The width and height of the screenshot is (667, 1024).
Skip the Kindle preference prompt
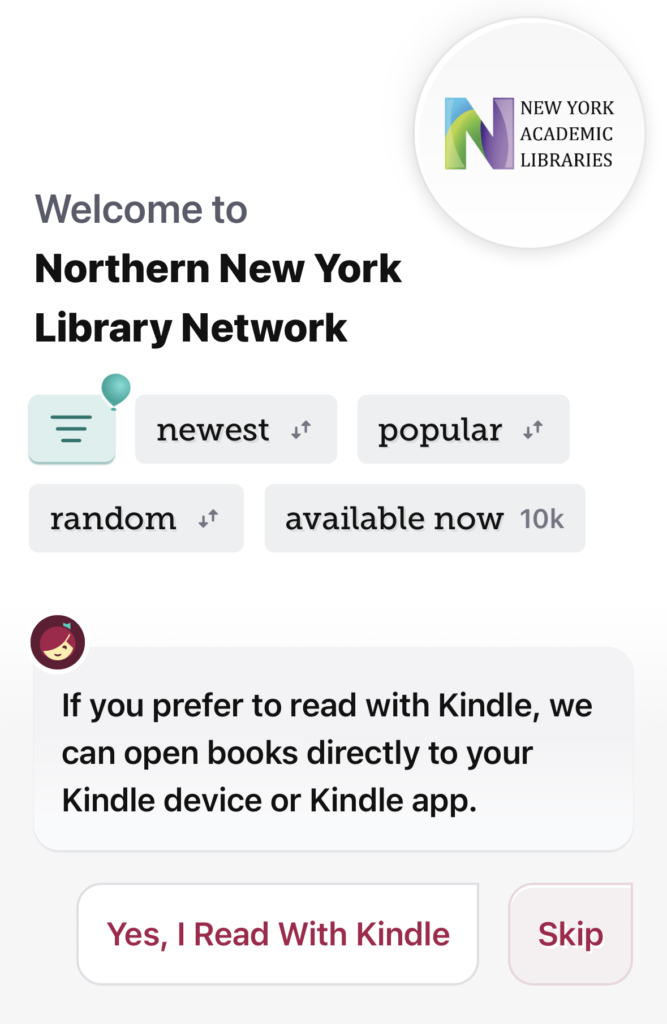570,934
